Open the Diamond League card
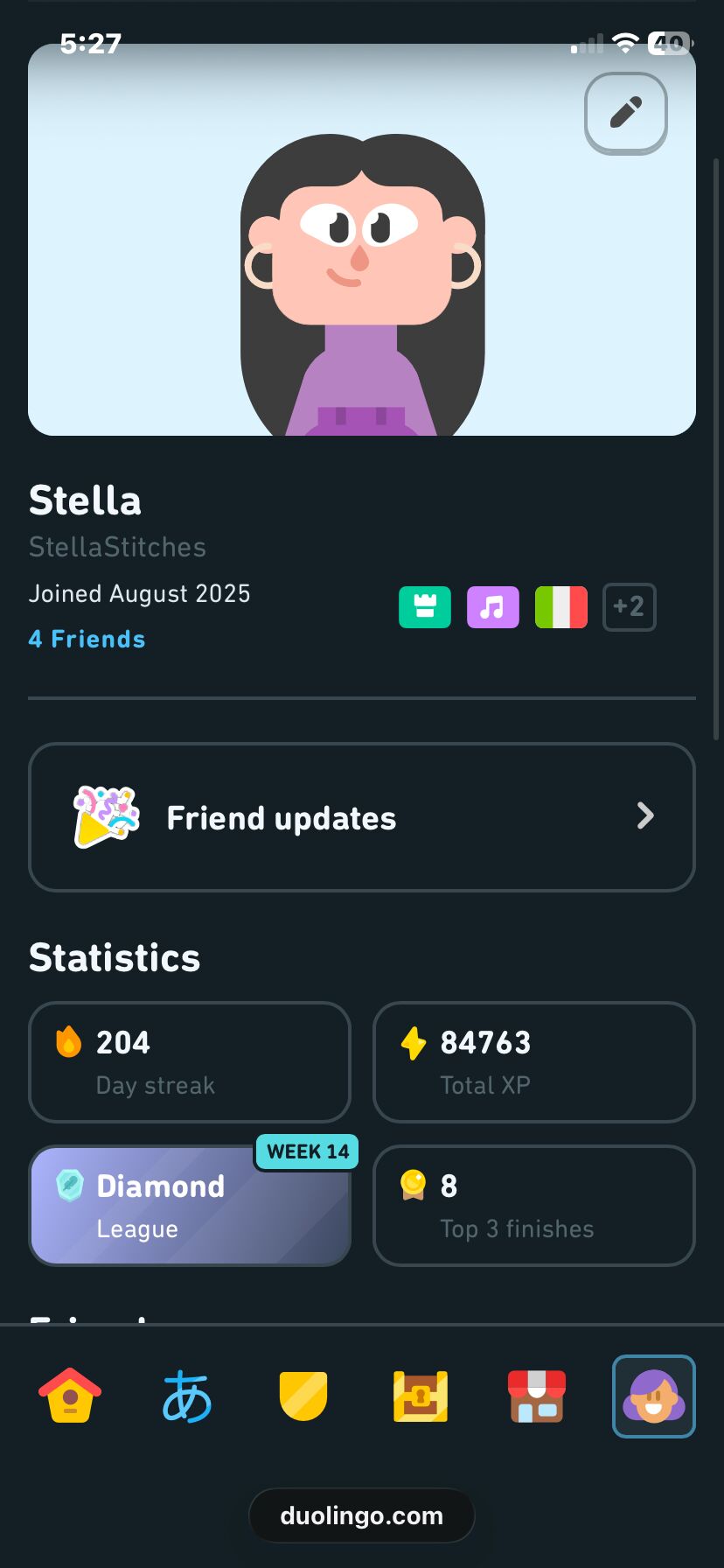This screenshot has height=1568, width=724. (190, 1206)
